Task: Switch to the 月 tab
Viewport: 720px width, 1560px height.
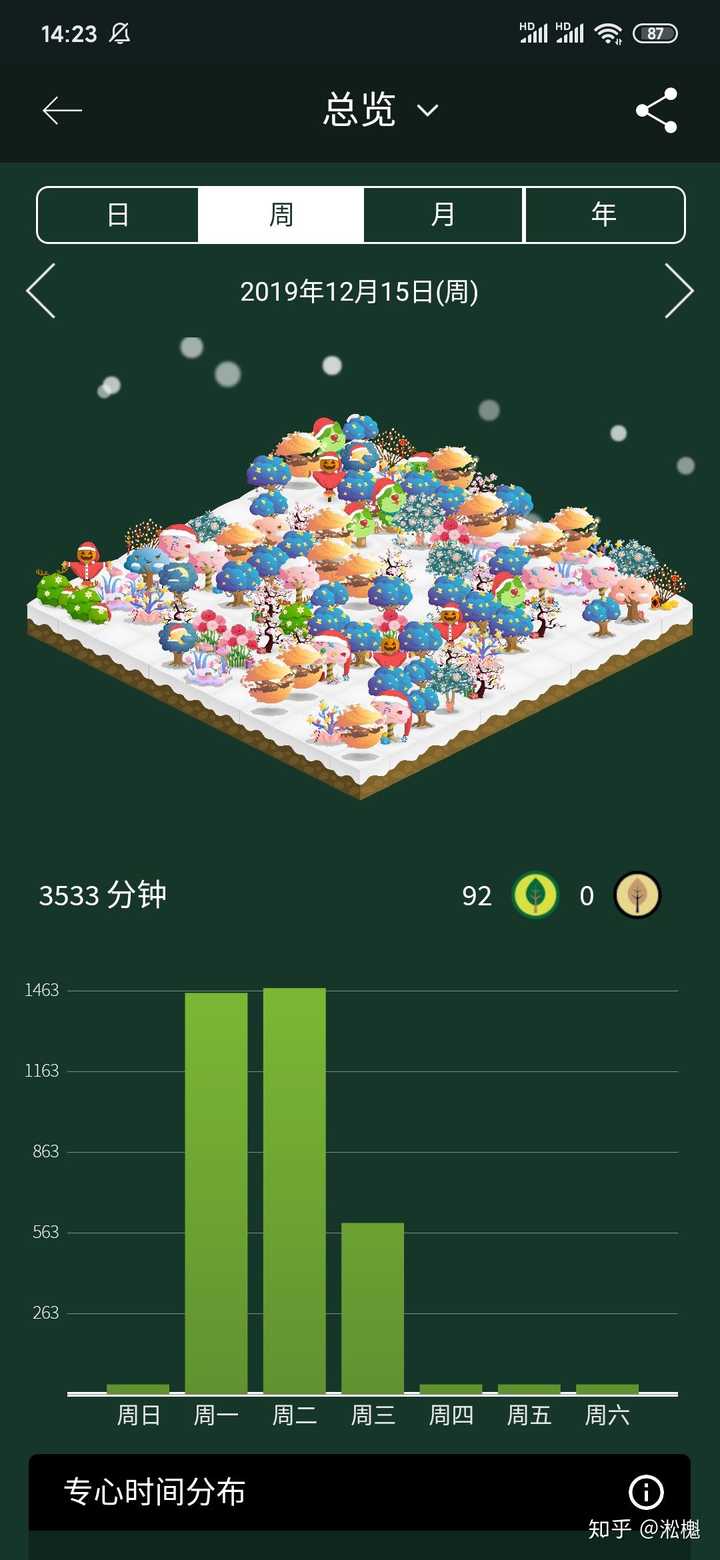Action: (x=443, y=215)
